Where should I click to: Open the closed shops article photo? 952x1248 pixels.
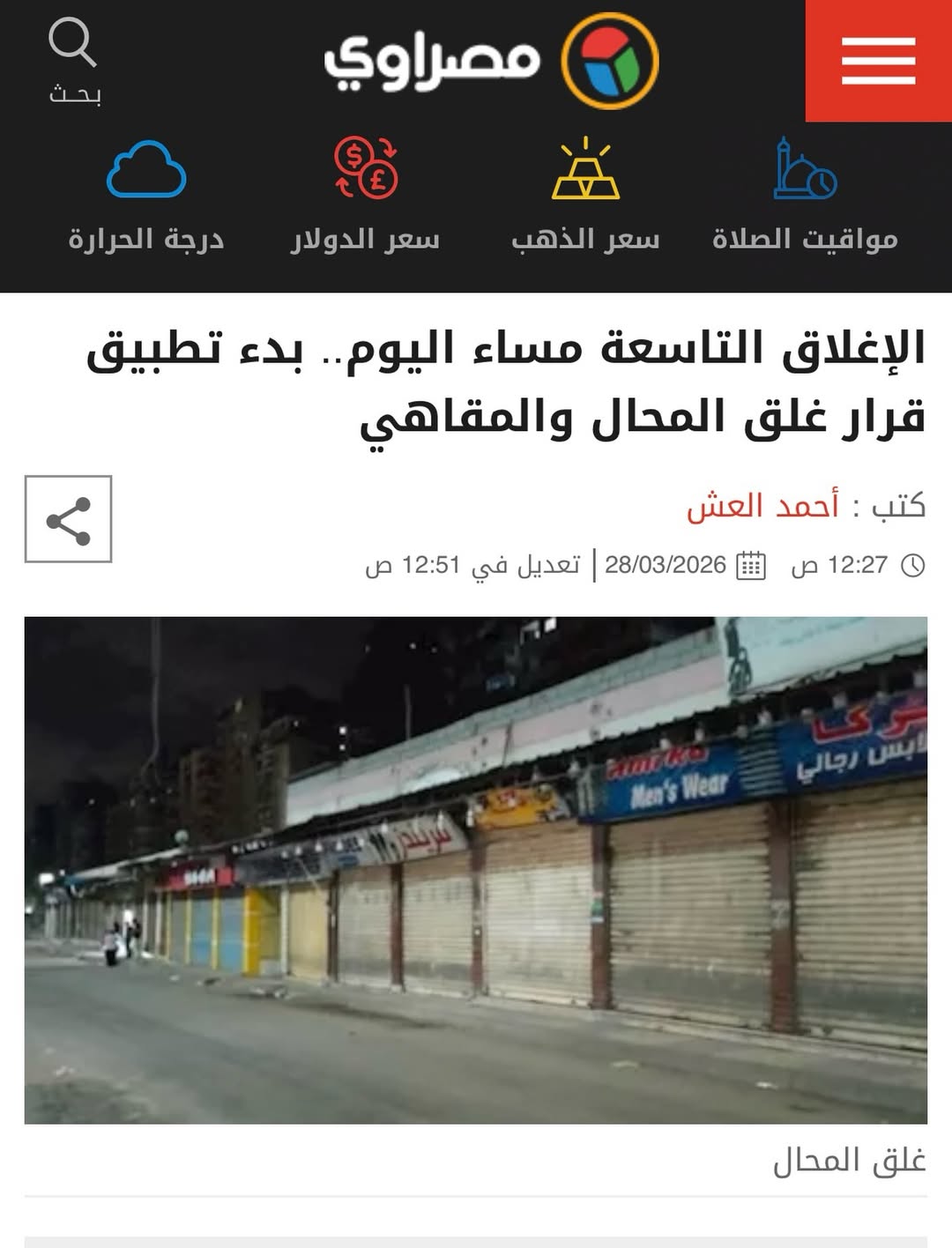point(476,869)
